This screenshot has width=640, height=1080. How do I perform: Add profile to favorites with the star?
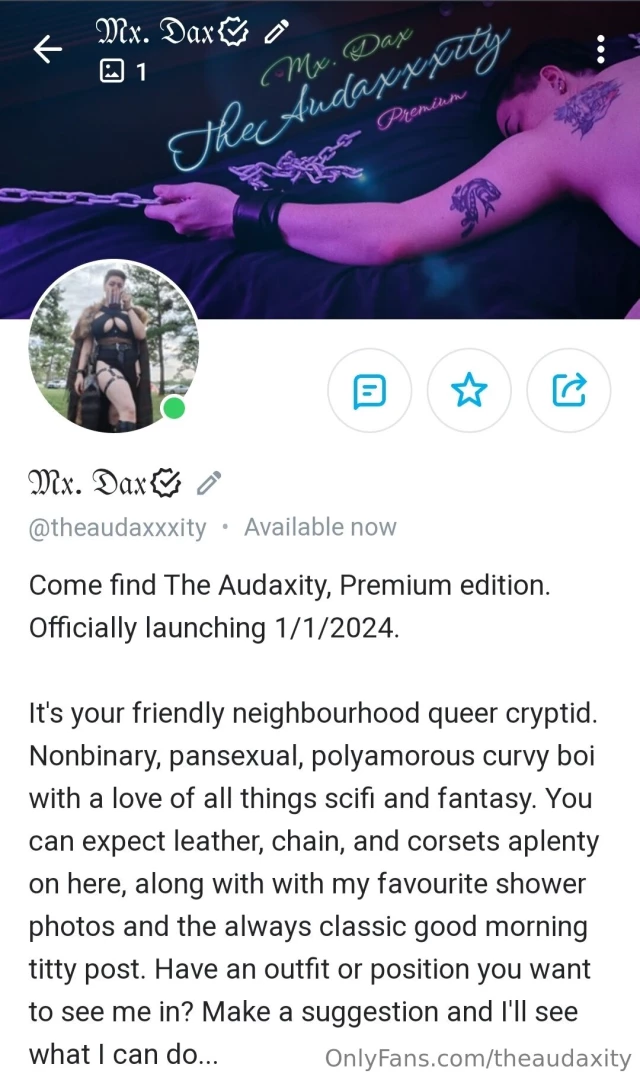[x=469, y=390]
